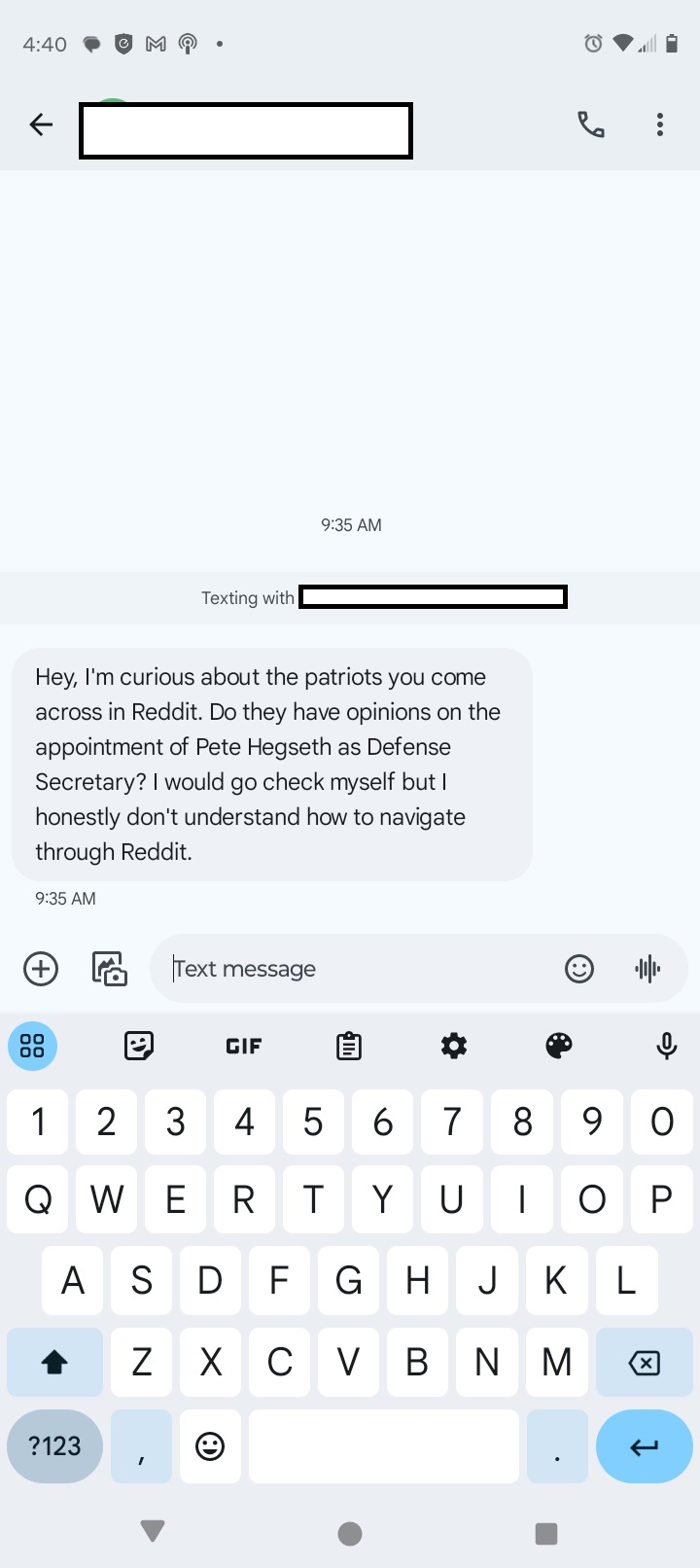Tap the system home button
Viewport: 700px width, 1568px height.
click(350, 1534)
